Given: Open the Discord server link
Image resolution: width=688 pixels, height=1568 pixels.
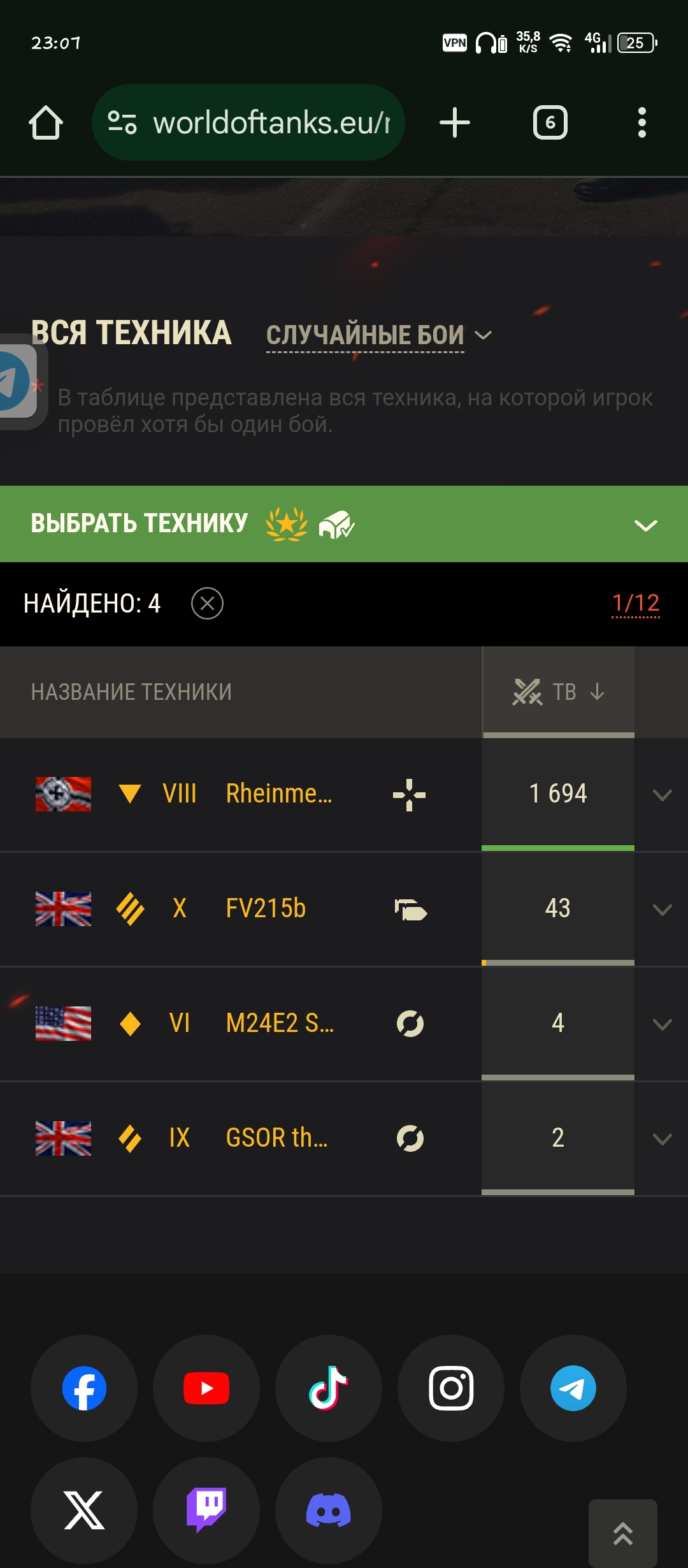Looking at the screenshot, I should [329, 1511].
